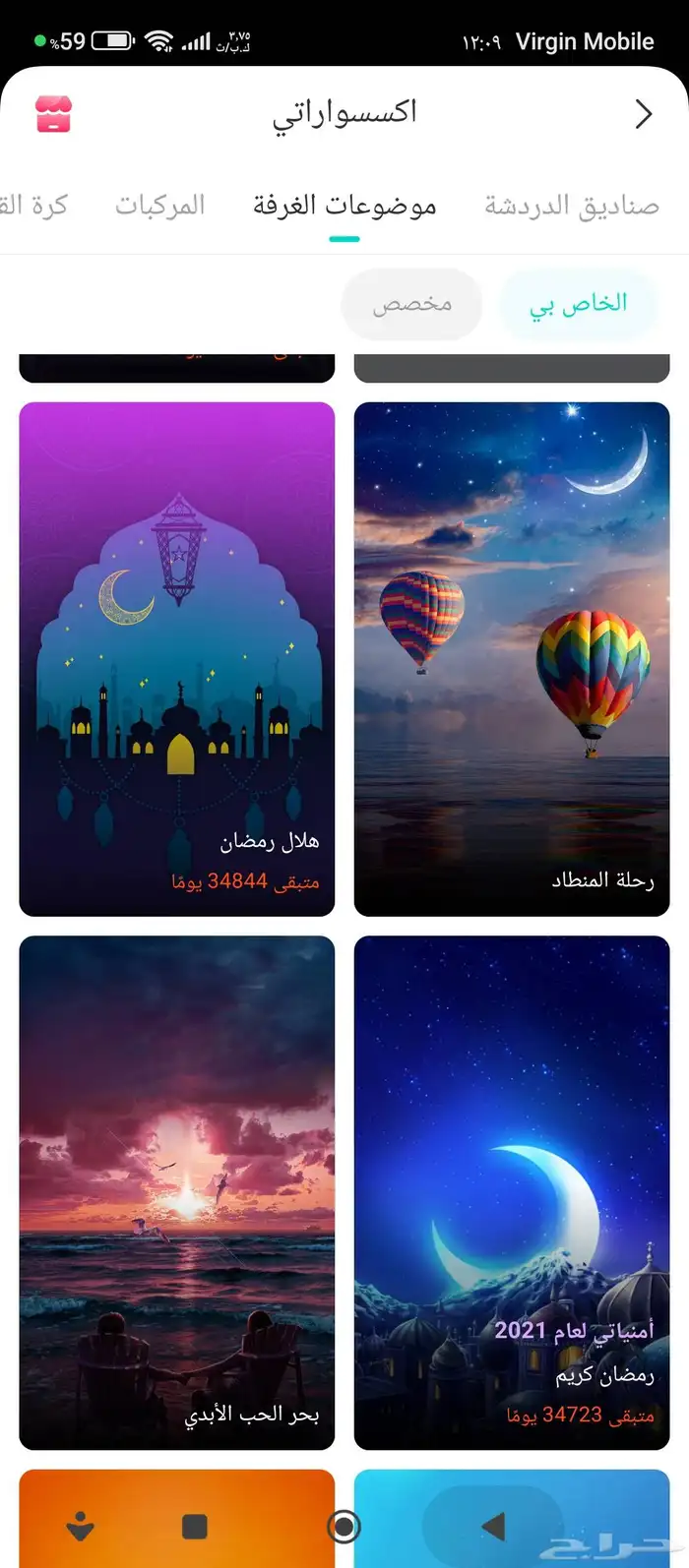Choose the رمضان كريم theme card
The width and height of the screenshot is (689, 1568).
click(x=512, y=1192)
